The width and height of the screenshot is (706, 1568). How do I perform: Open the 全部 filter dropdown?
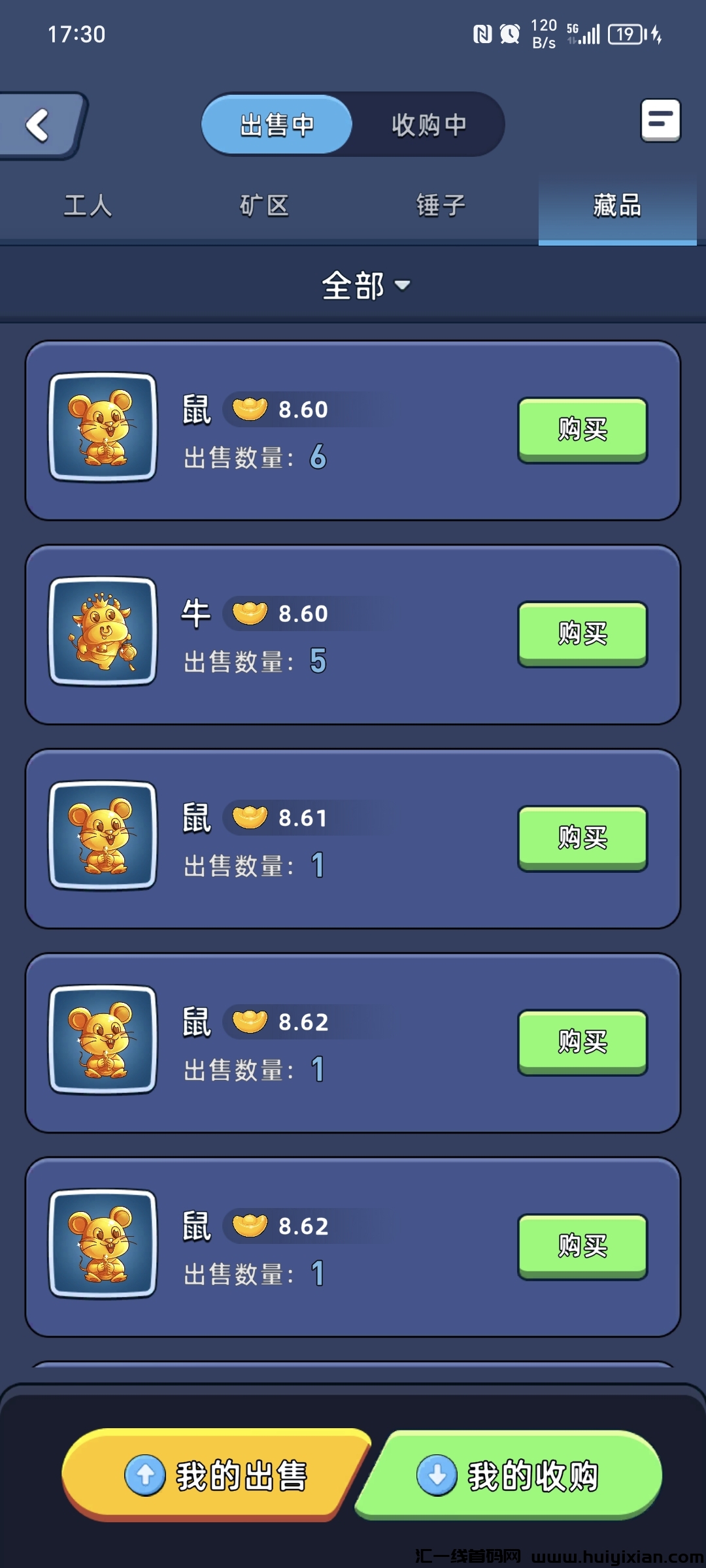(x=353, y=285)
